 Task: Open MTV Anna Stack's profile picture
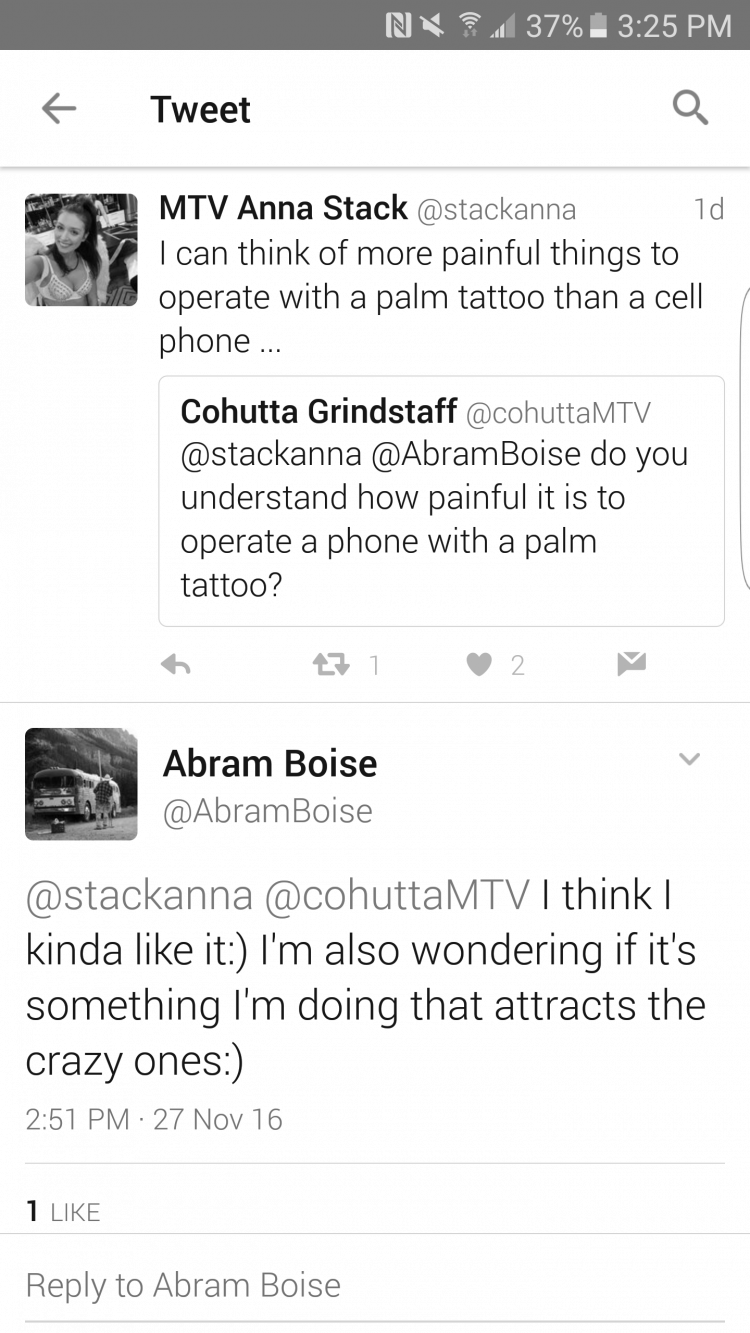coord(81,249)
